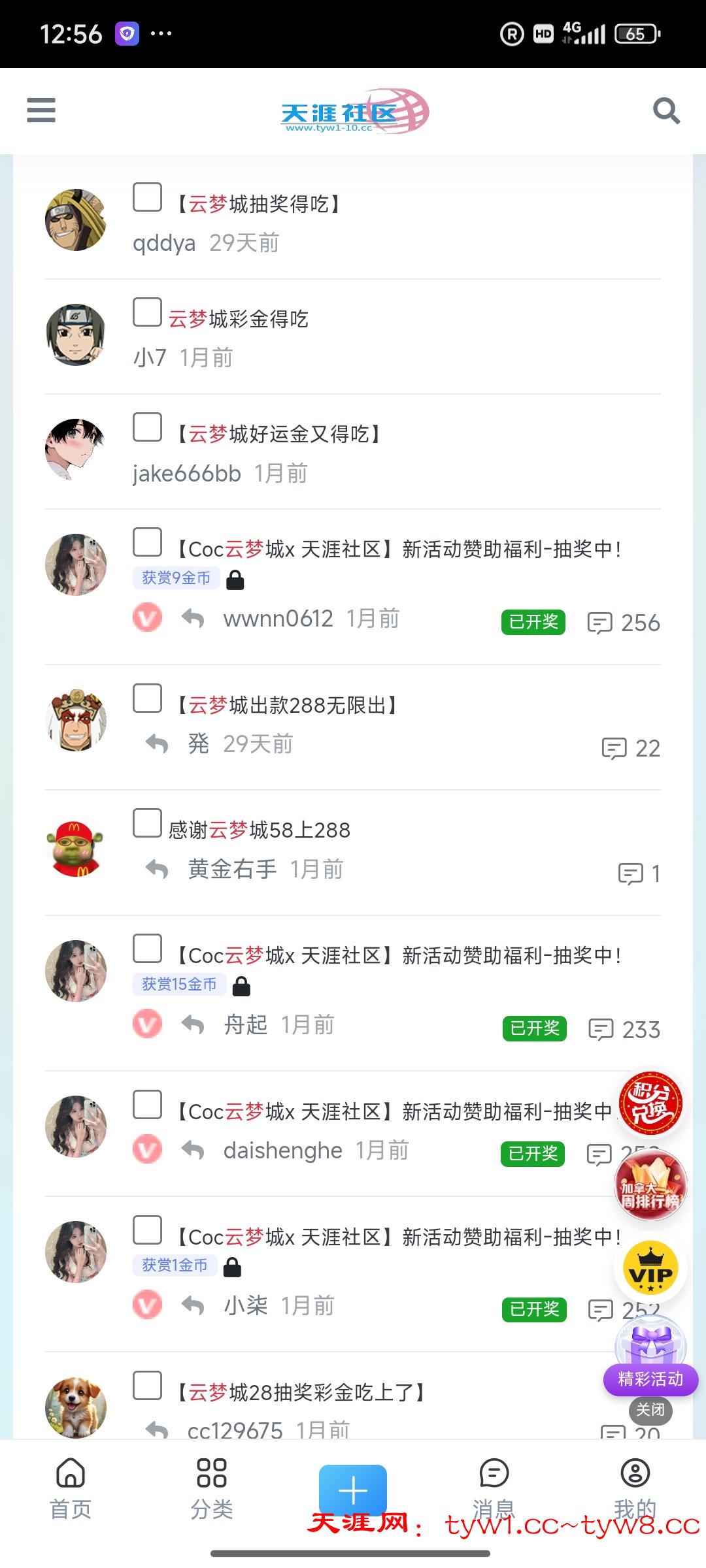Open the search icon in header
706x1568 pixels.
tap(666, 111)
